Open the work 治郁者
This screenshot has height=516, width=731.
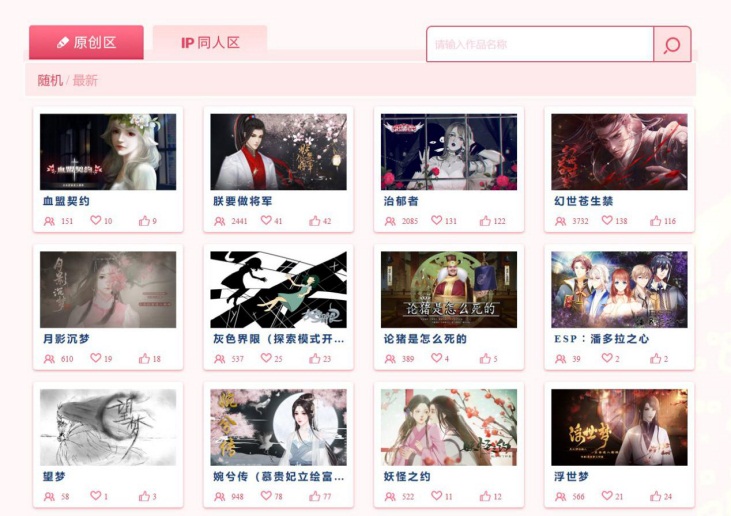449,152
